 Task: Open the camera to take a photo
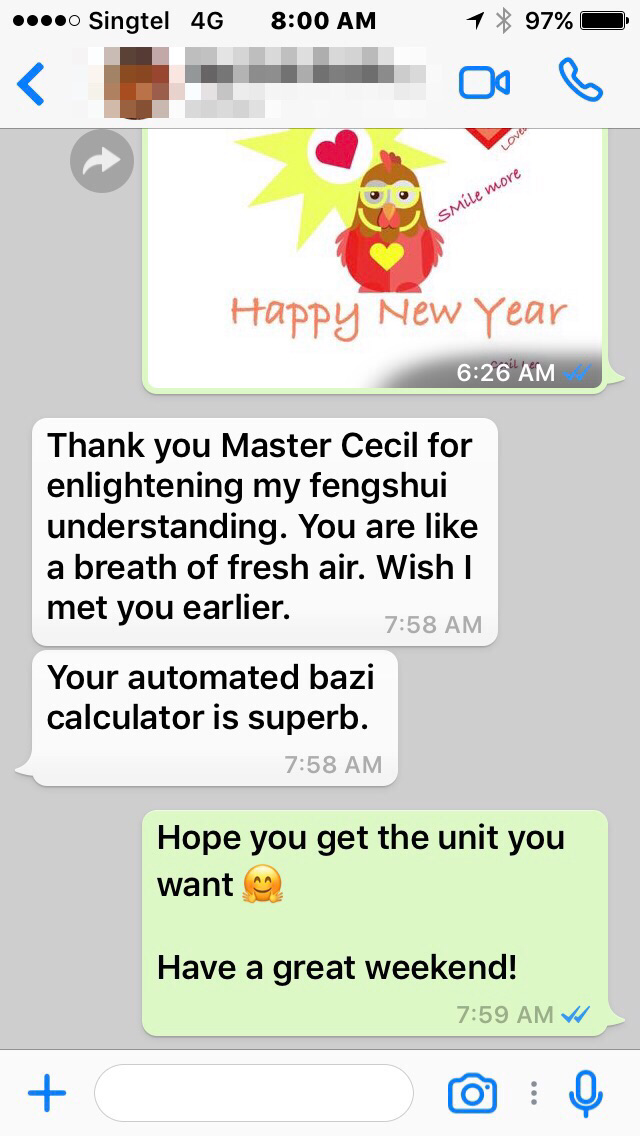coord(472,1094)
